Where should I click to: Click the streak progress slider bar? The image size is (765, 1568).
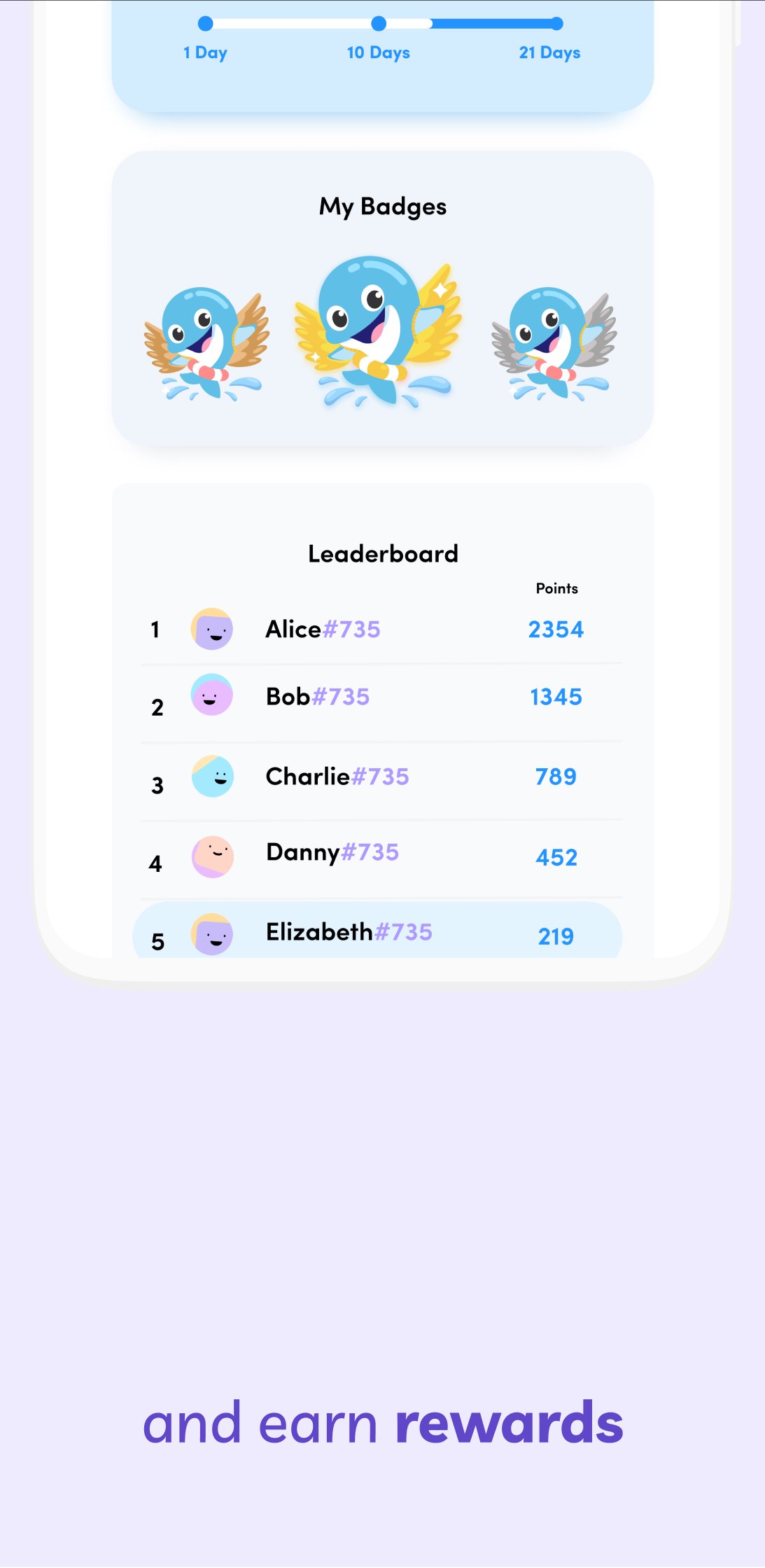pos(380,23)
